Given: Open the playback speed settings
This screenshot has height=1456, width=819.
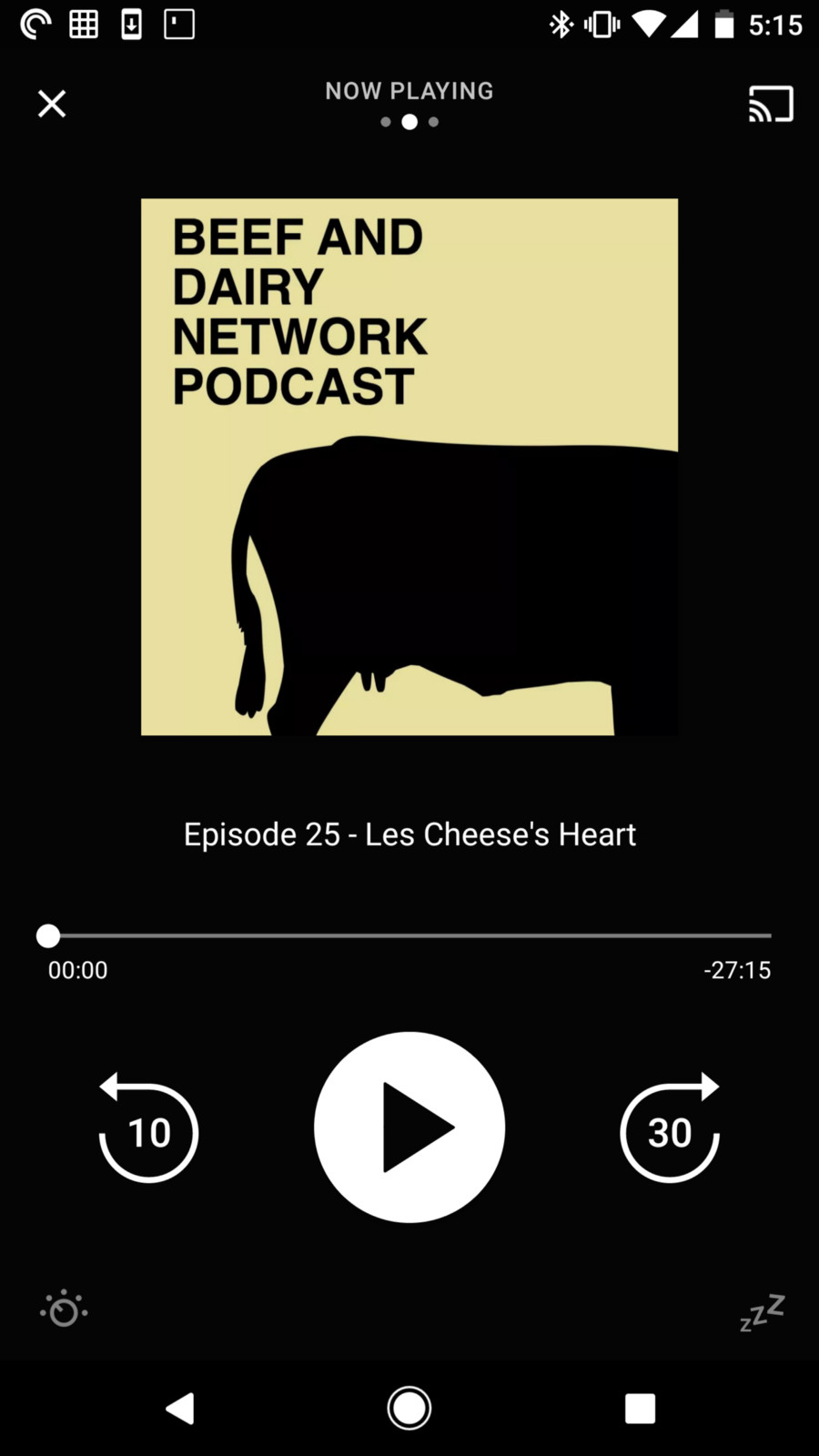Looking at the screenshot, I should pyautogui.click(x=64, y=1310).
